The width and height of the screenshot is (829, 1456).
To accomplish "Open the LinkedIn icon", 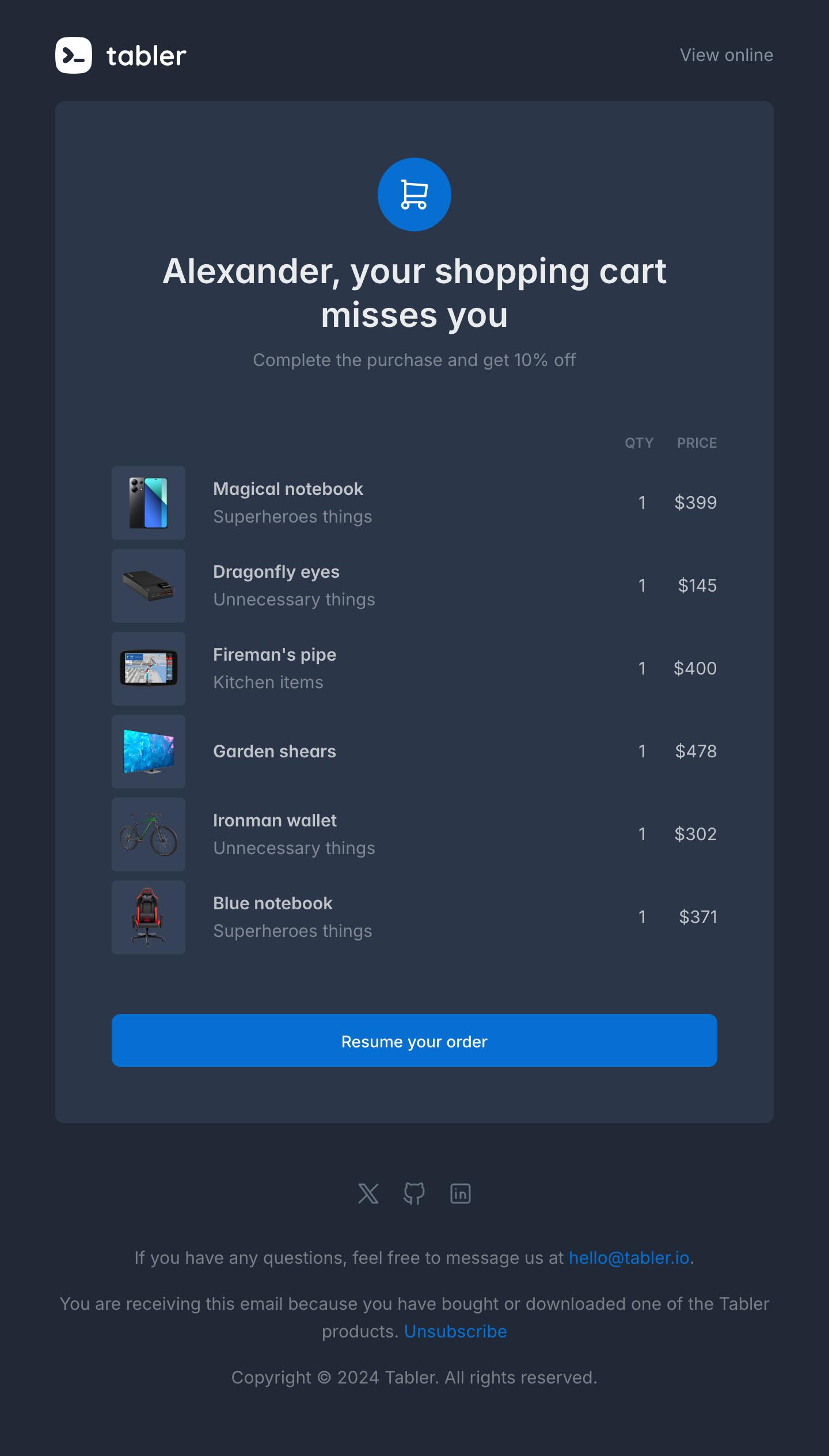I will (x=460, y=1193).
